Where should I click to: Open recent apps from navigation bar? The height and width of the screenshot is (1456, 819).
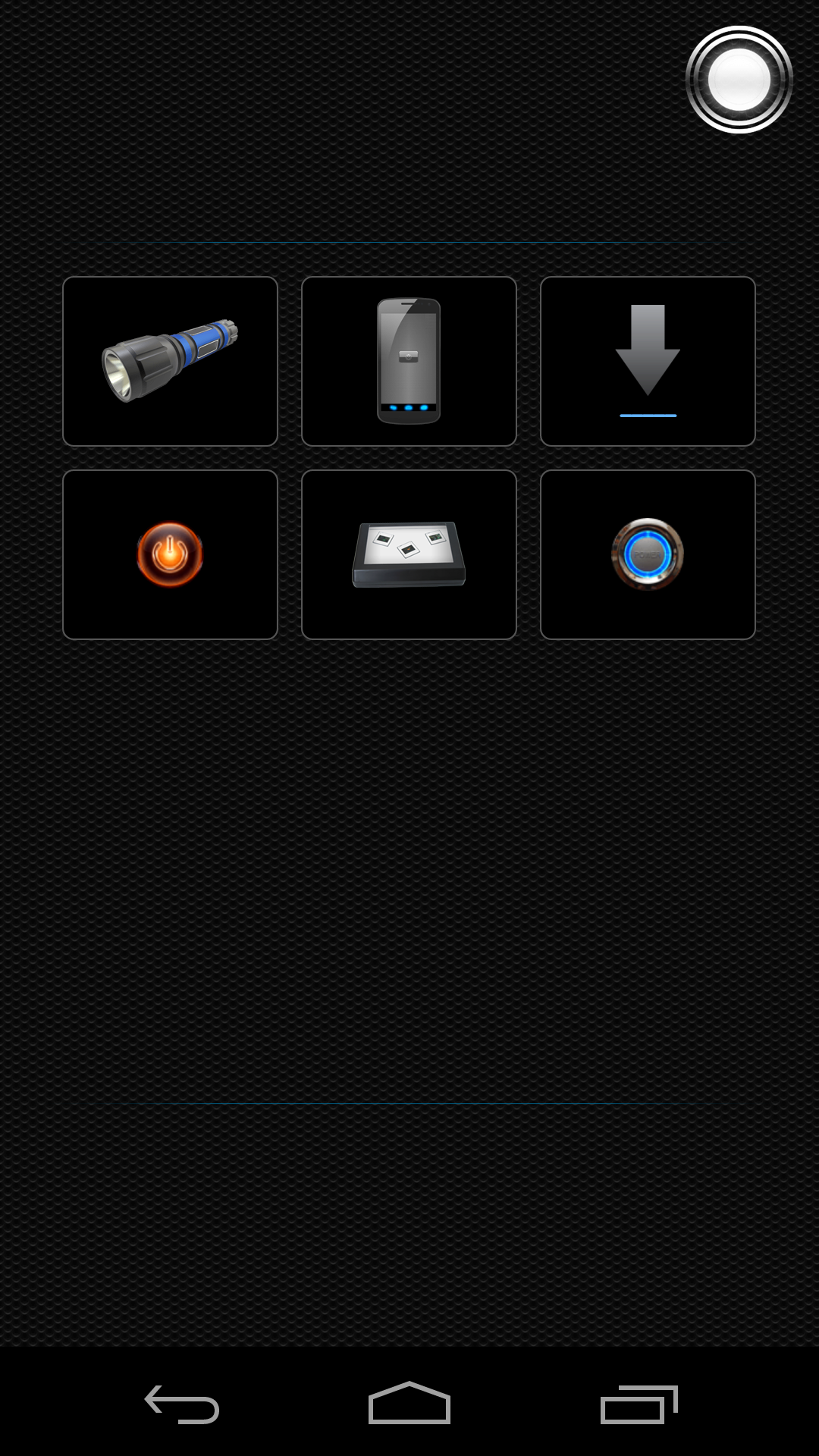tap(639, 1404)
